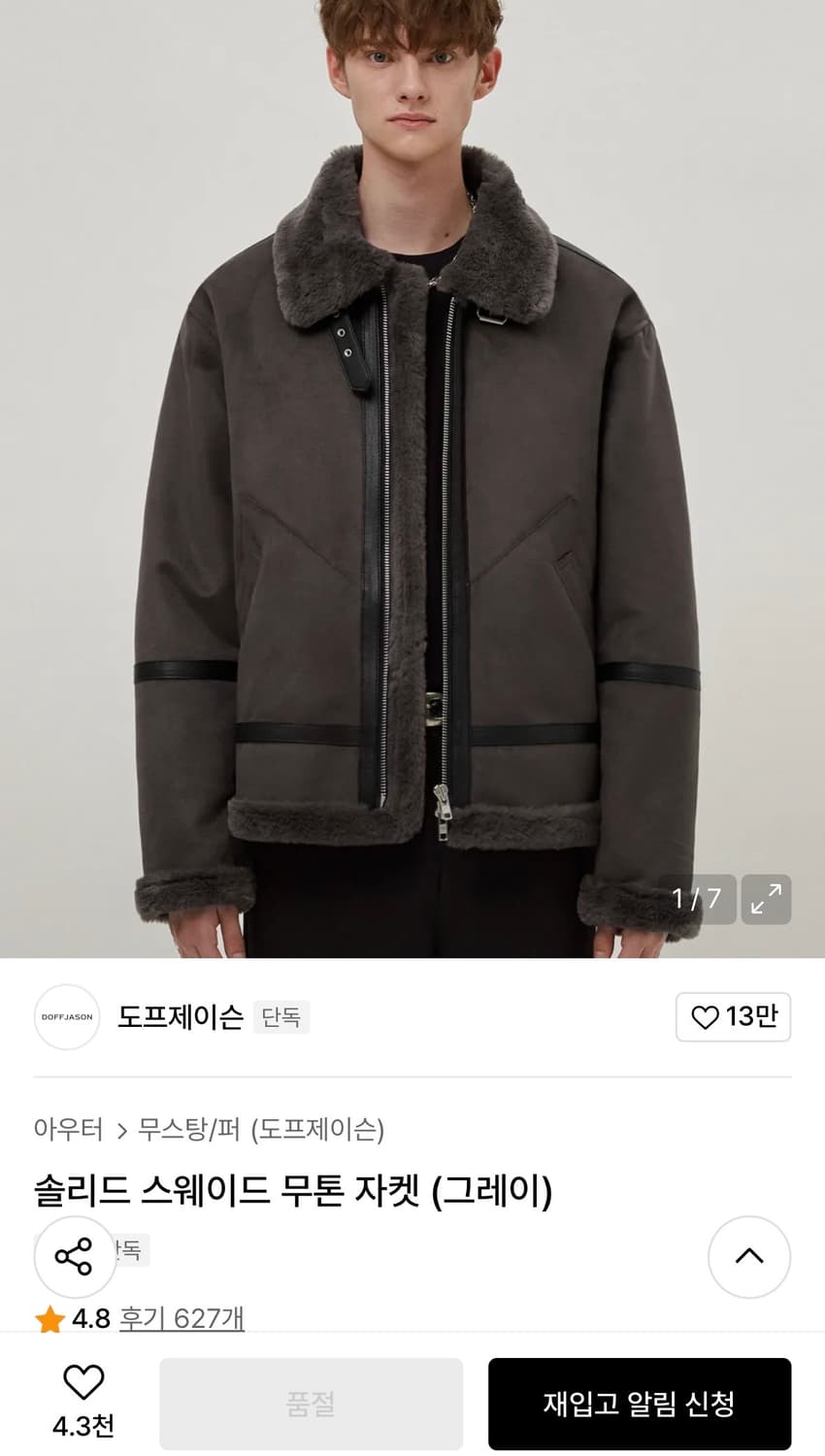Select the 단독 badge next to brand name
Screen dimensions: 825x1456
click(x=281, y=1017)
